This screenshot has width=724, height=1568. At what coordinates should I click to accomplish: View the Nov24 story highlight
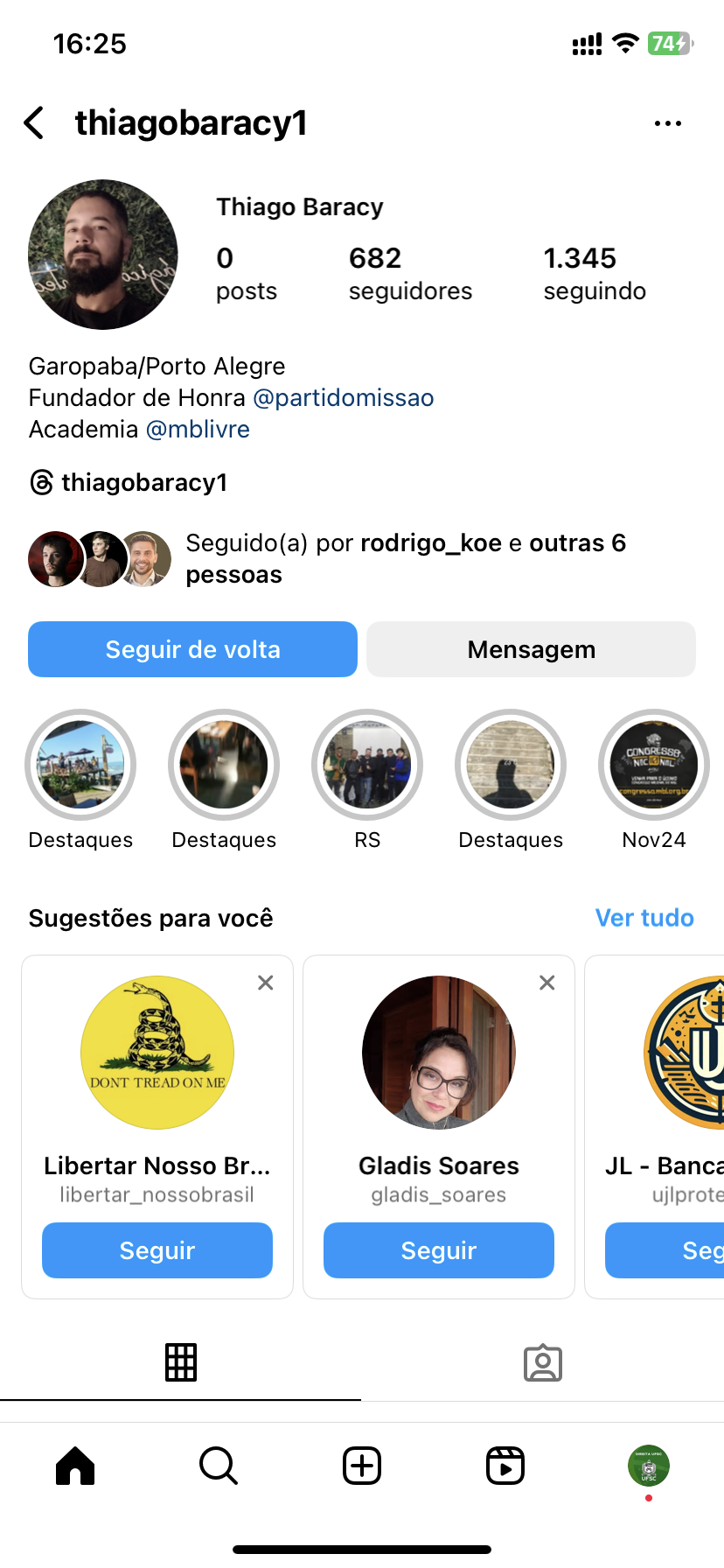653,765
